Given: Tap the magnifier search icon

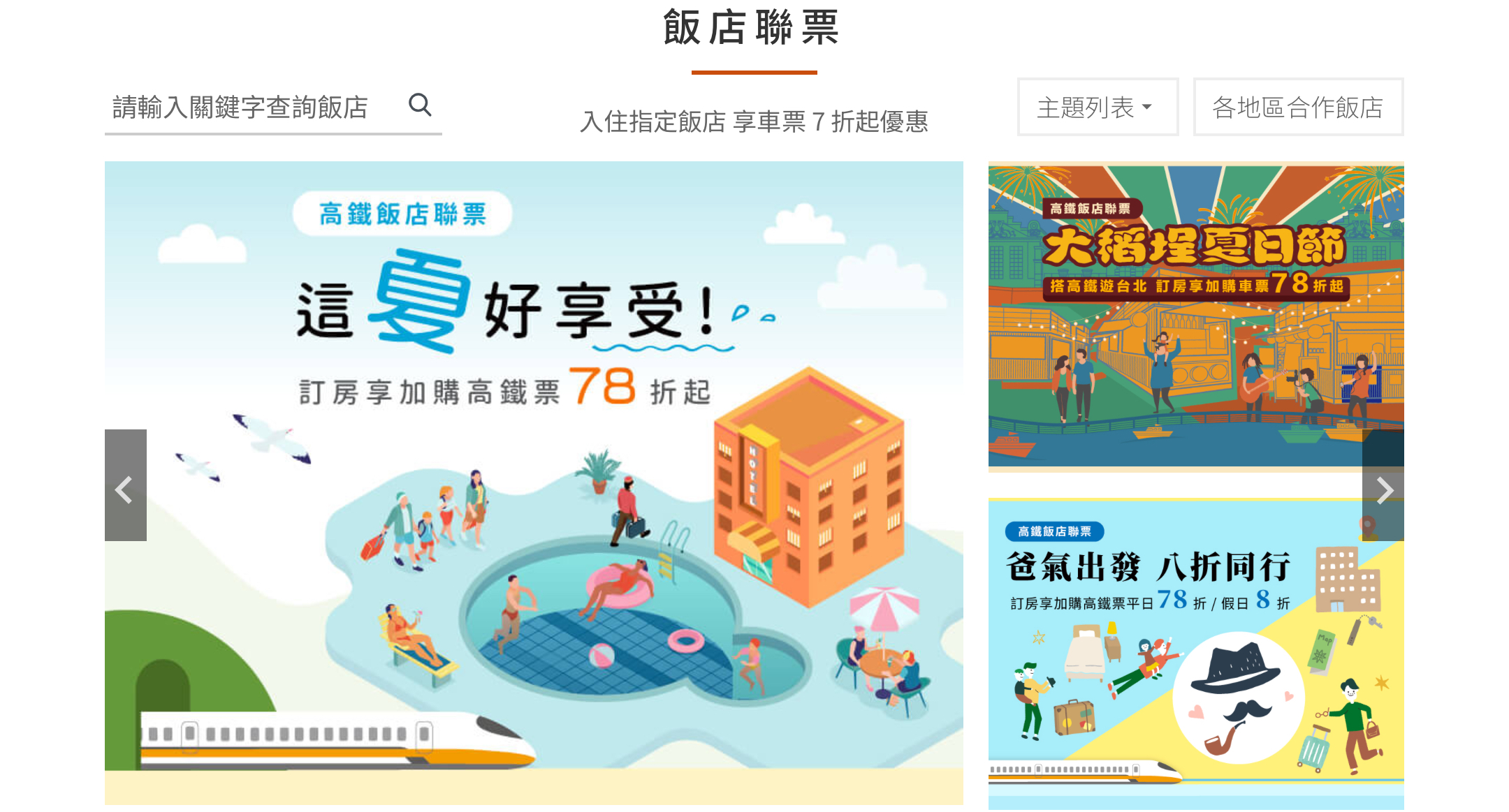Looking at the screenshot, I should [420, 105].
